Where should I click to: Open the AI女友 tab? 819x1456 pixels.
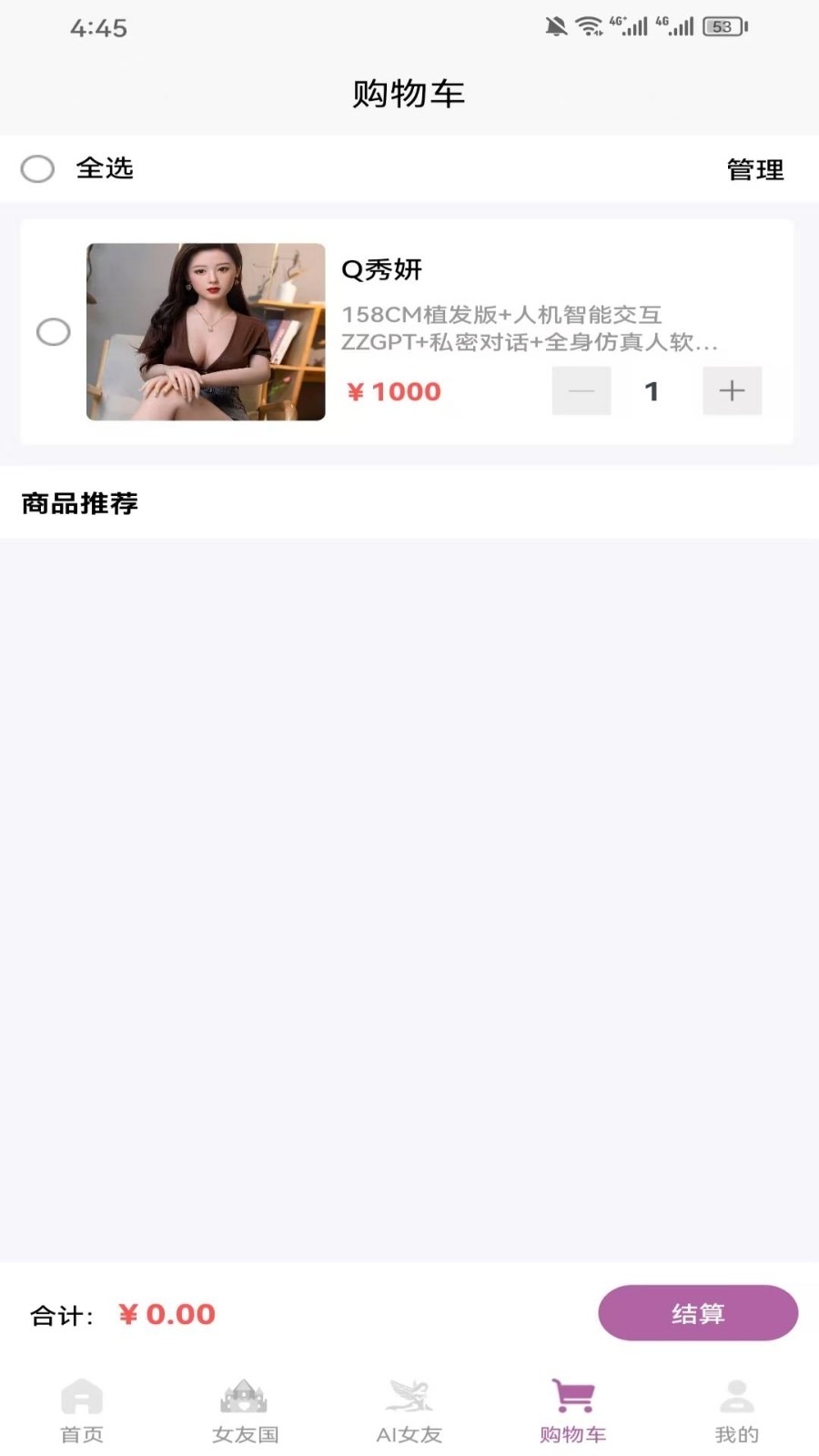click(x=409, y=1410)
